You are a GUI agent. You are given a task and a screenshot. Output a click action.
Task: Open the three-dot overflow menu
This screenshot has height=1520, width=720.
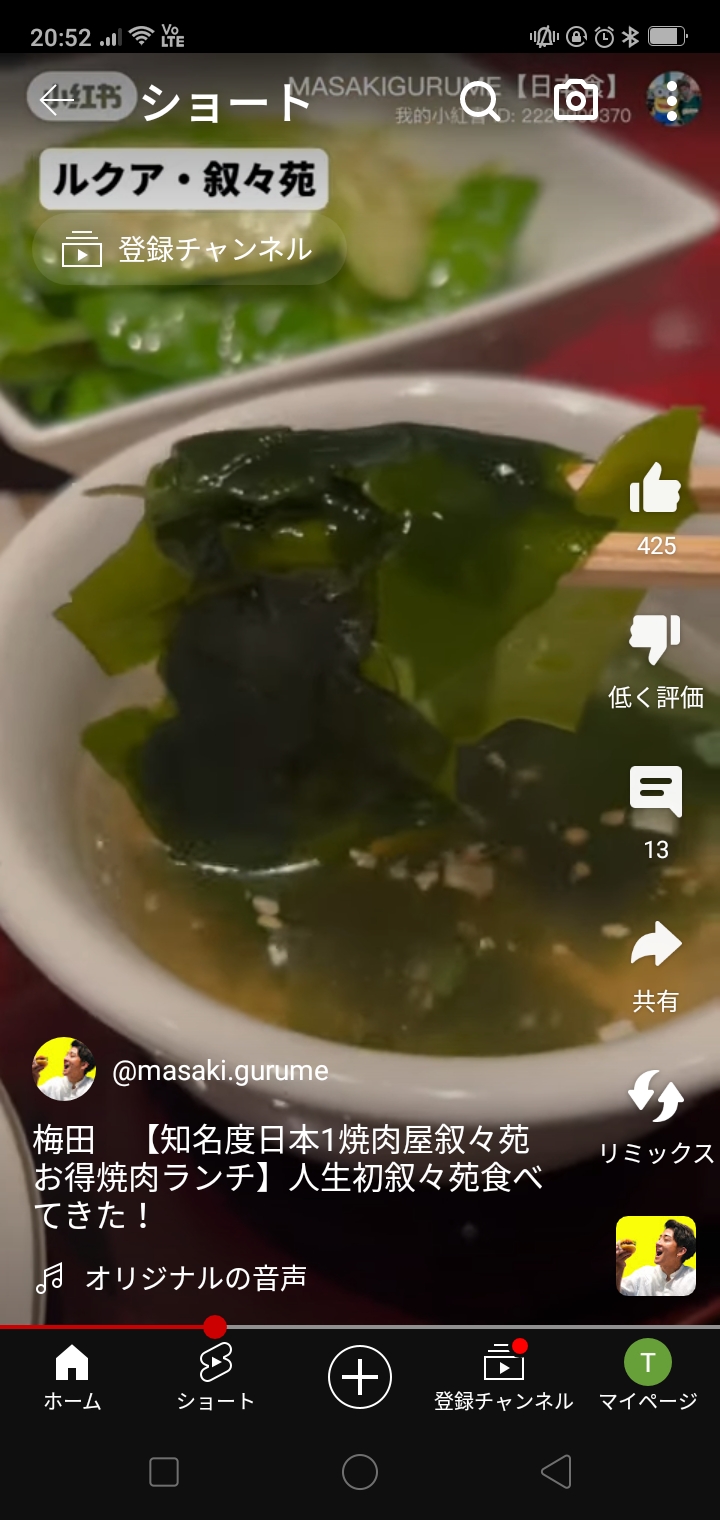coord(672,101)
